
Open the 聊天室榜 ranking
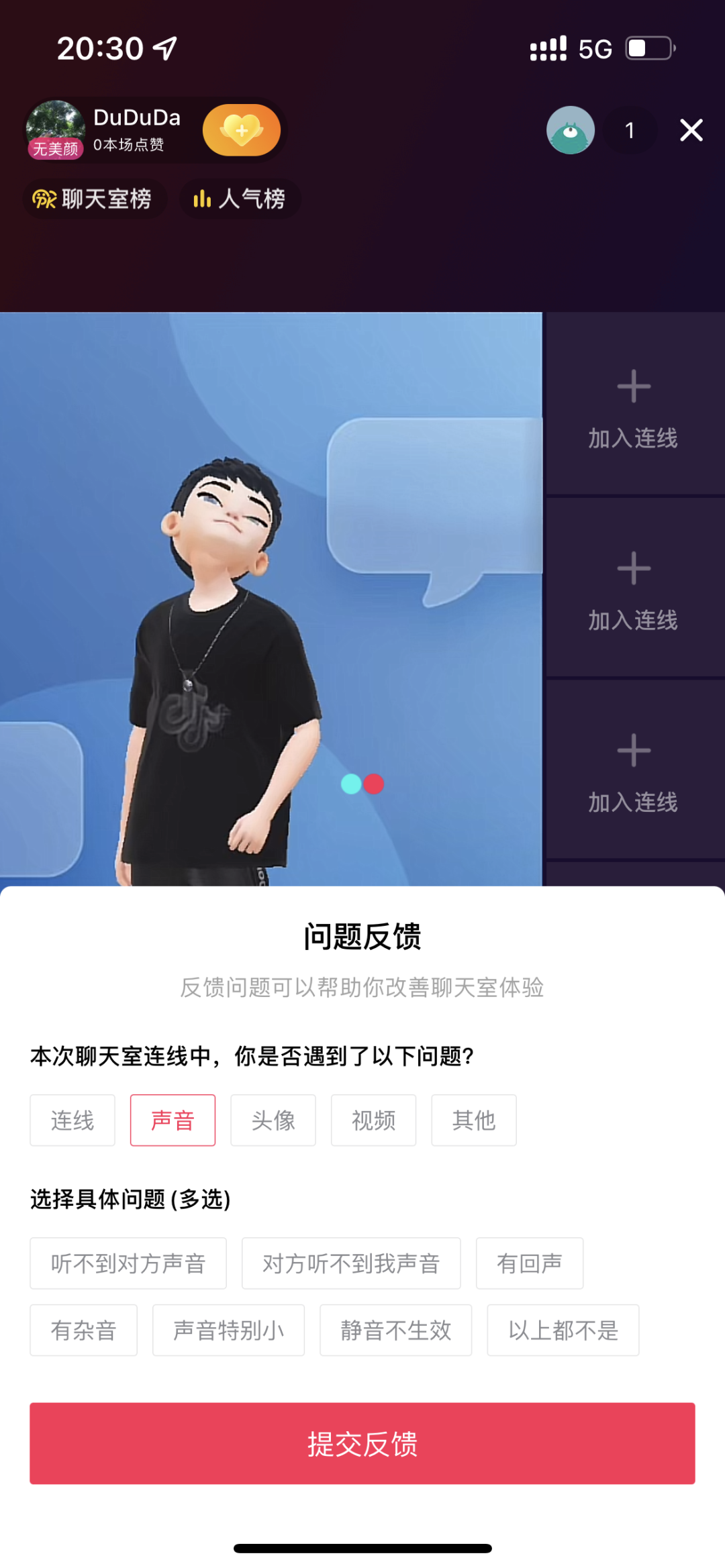[x=93, y=199]
